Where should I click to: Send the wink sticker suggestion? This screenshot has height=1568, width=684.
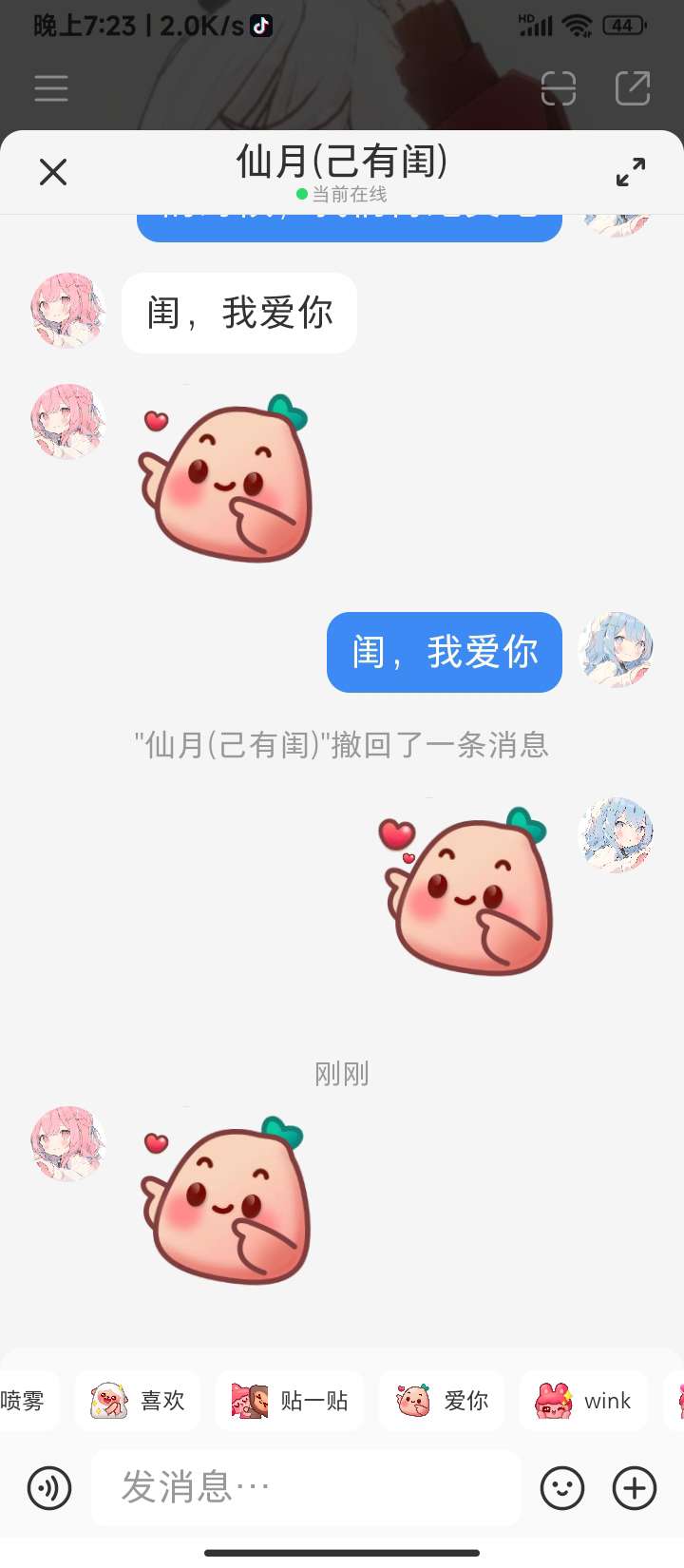583,1401
